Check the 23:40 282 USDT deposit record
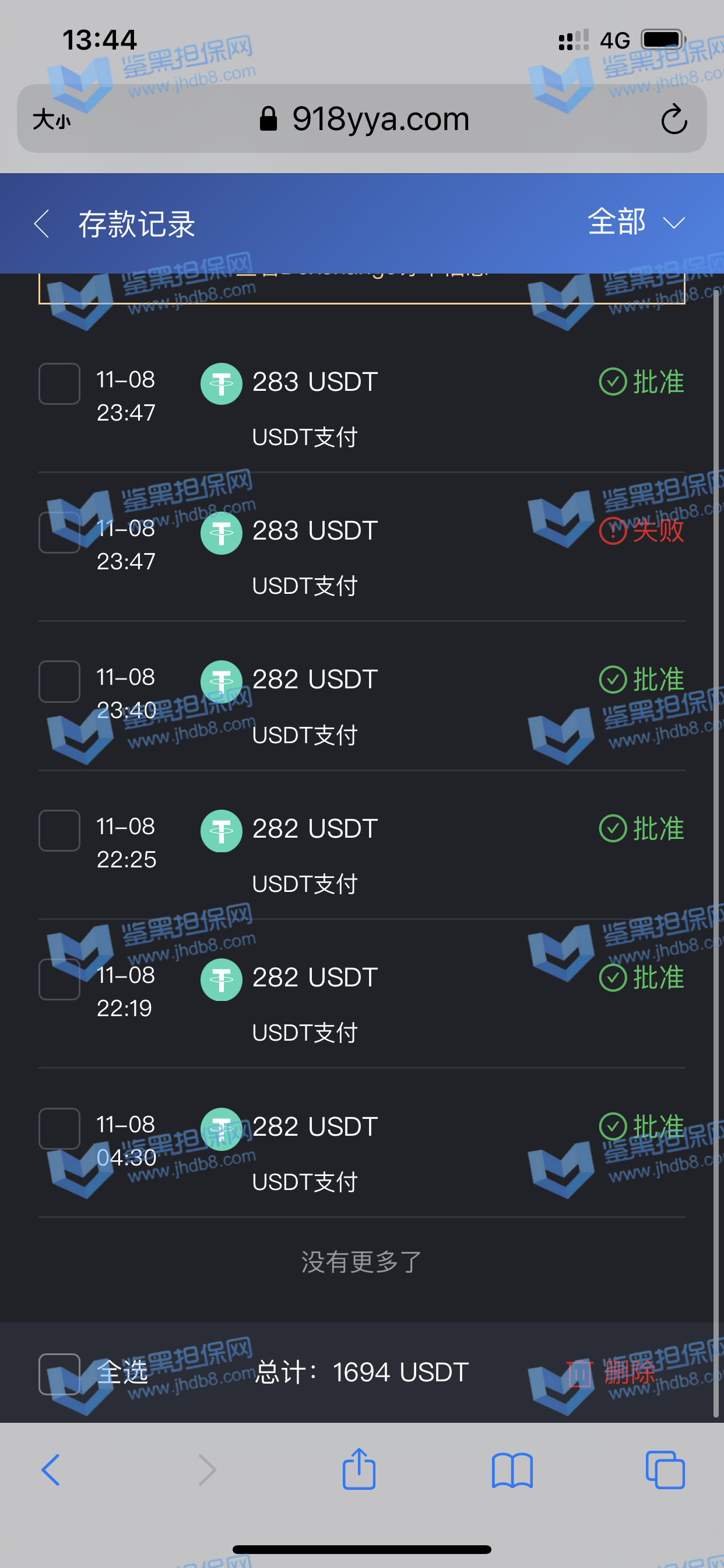 tap(59, 681)
